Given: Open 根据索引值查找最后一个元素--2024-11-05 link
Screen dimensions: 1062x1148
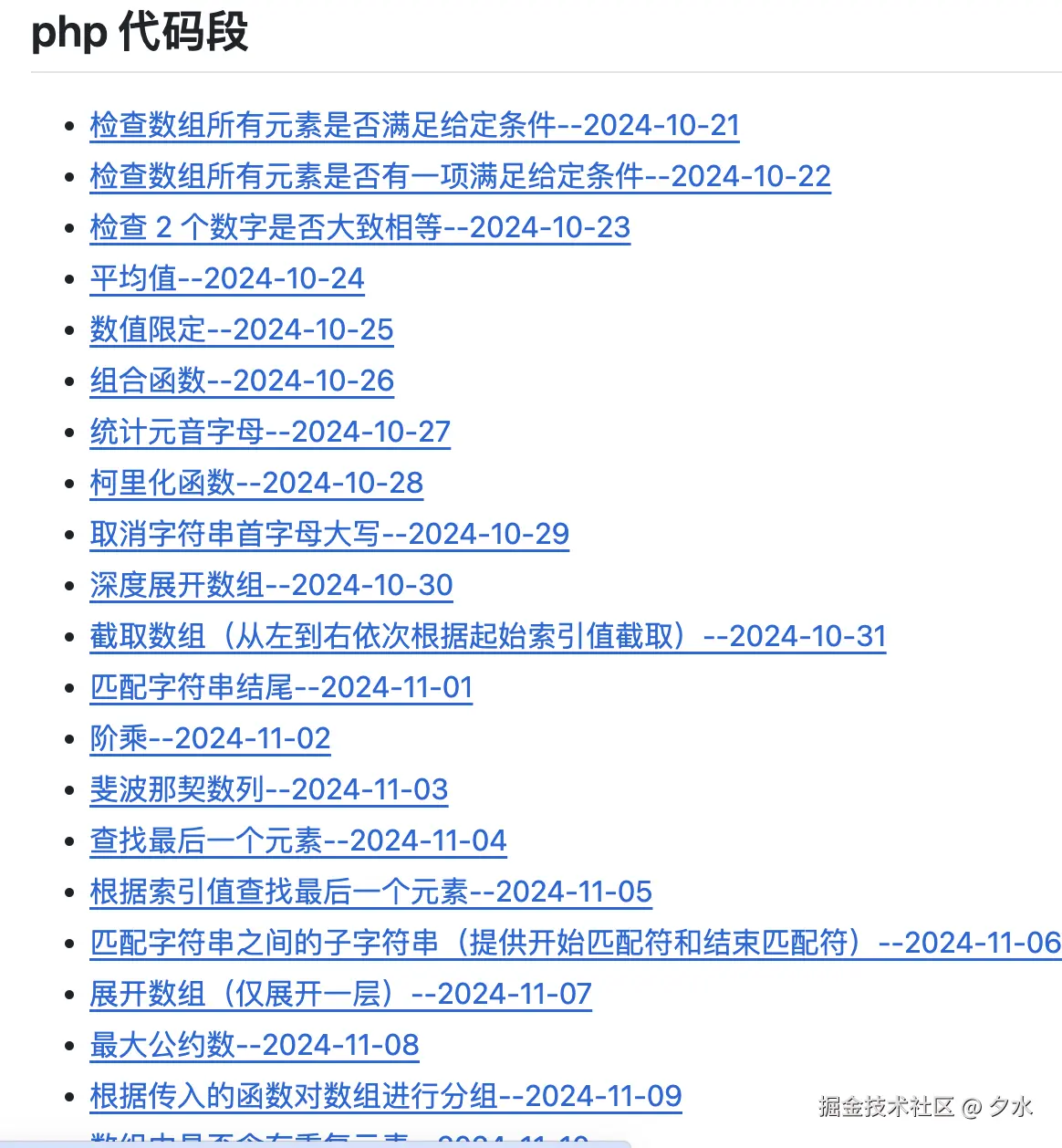Looking at the screenshot, I should [370, 892].
